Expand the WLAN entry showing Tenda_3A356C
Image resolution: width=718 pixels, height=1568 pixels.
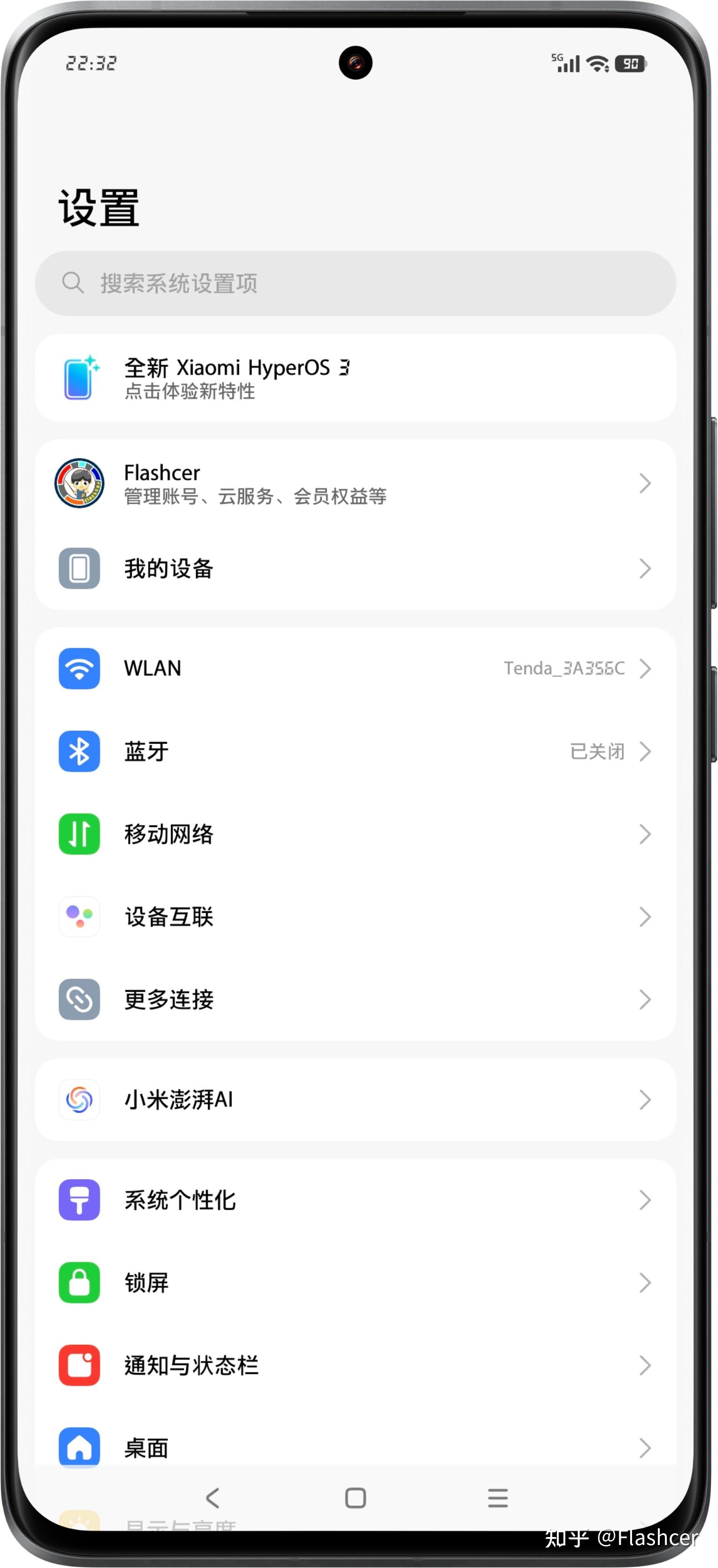[645, 668]
